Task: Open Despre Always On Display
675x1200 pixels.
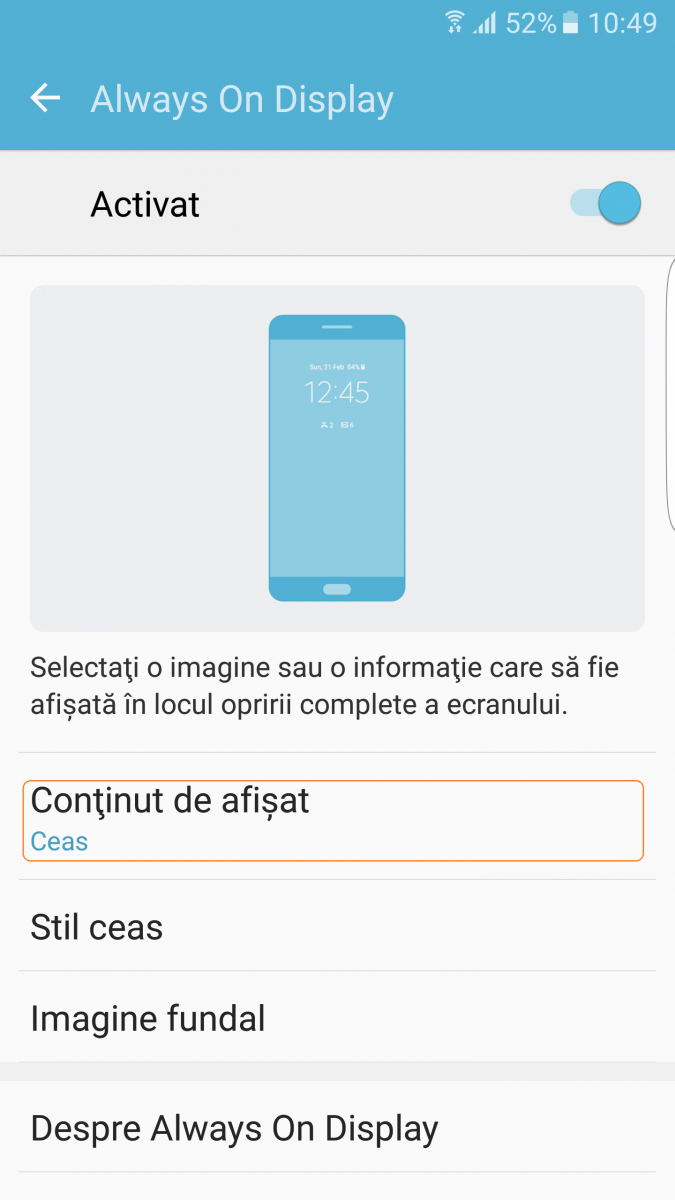Action: click(x=337, y=1128)
